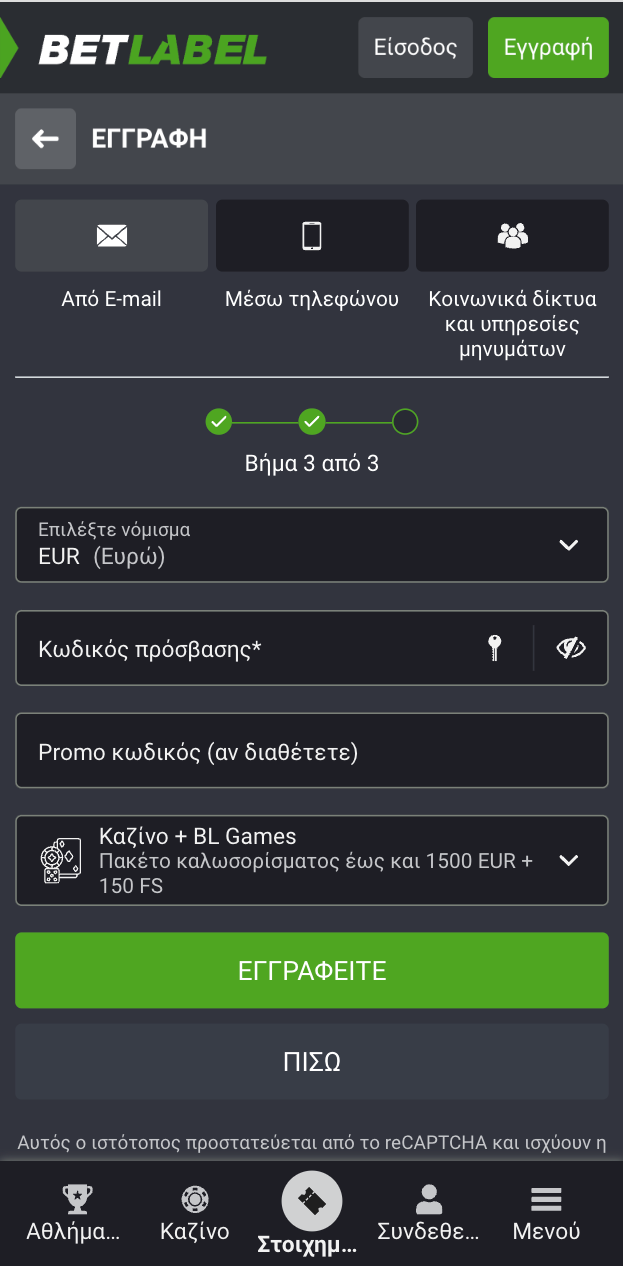The image size is (623, 1266).
Task: Open the Συνδεθείτε tab in bottom navigation
Action: [x=428, y=1213]
